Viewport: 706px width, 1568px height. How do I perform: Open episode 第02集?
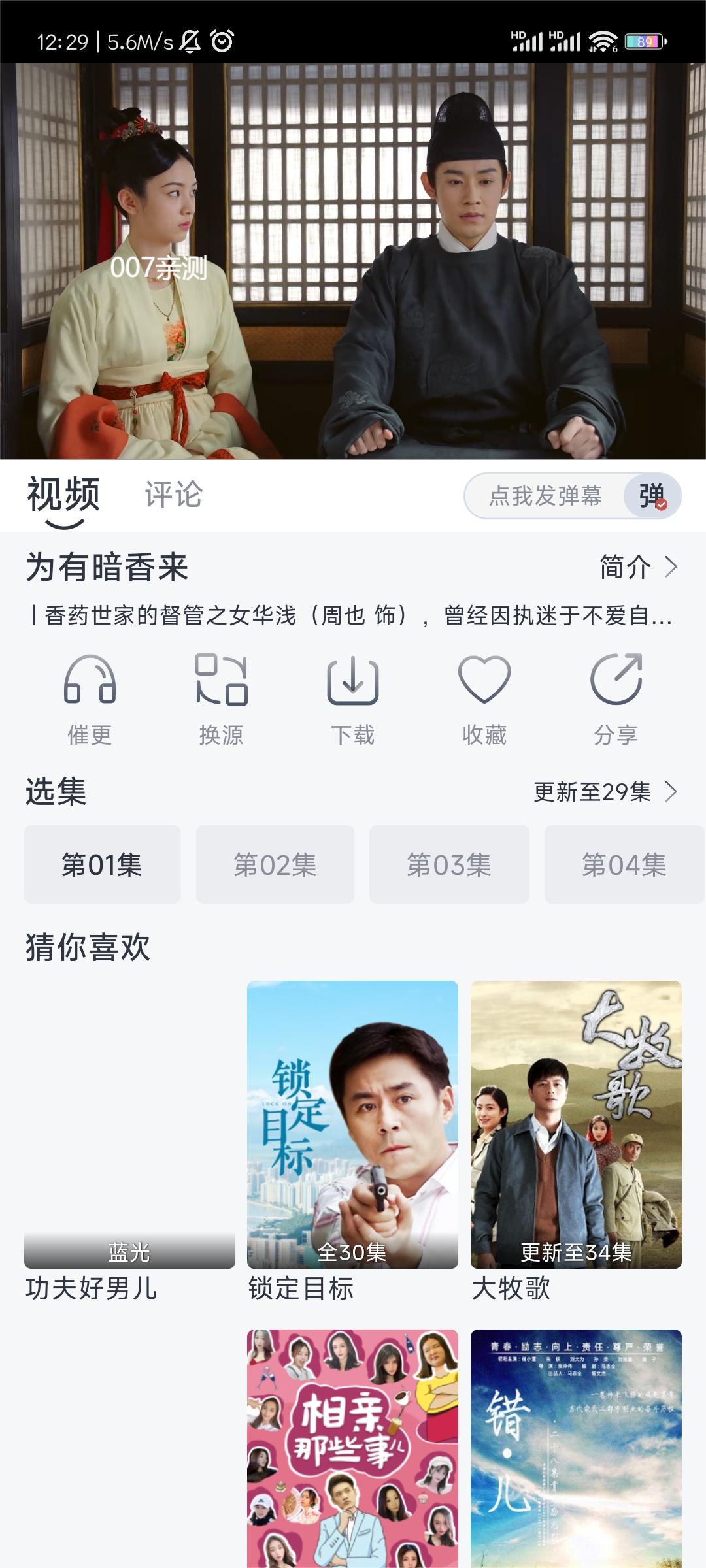pyautogui.click(x=275, y=864)
